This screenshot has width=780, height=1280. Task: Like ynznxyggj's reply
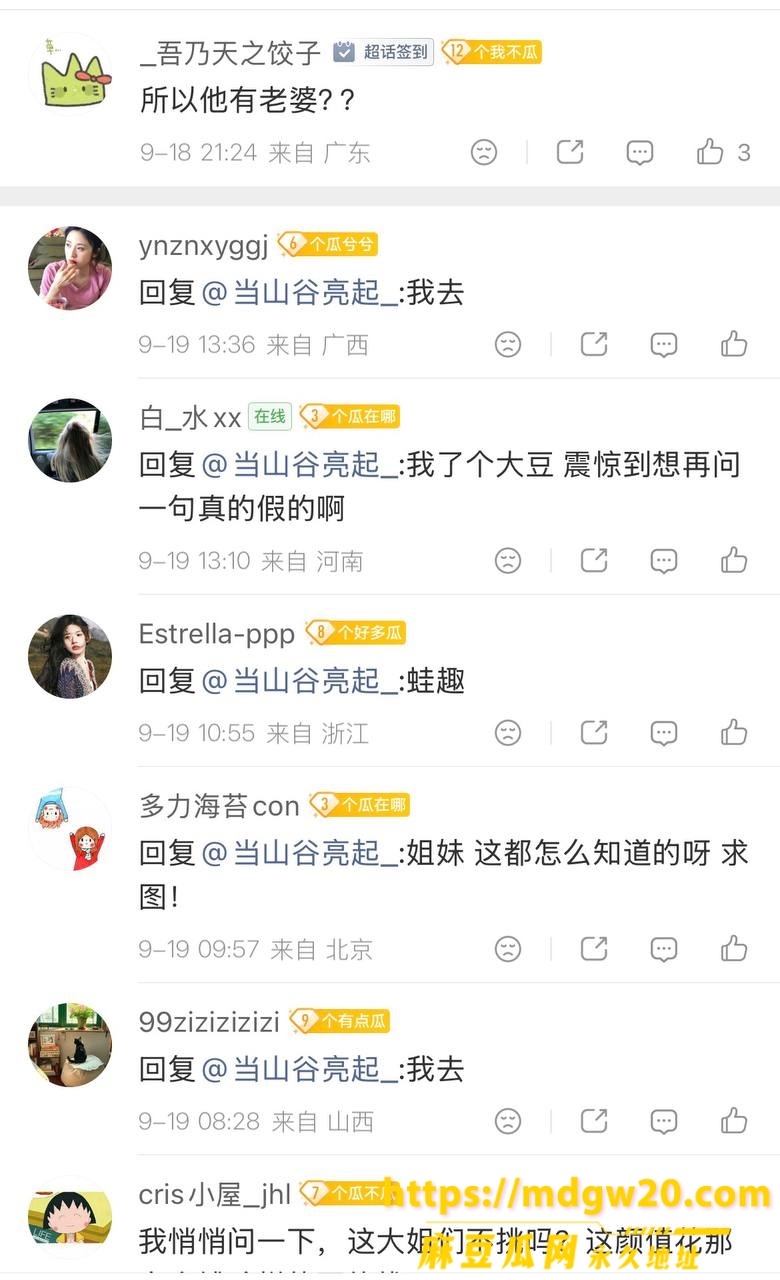734,344
